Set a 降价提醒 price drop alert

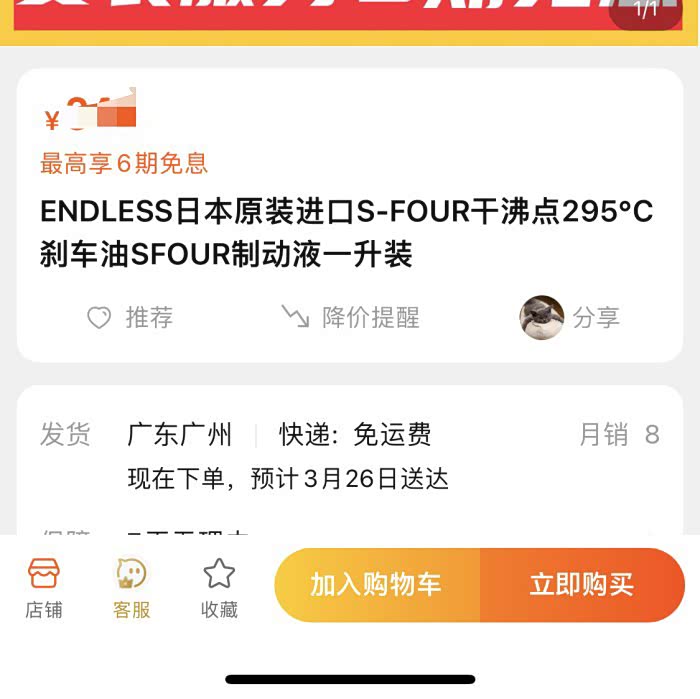[350, 318]
